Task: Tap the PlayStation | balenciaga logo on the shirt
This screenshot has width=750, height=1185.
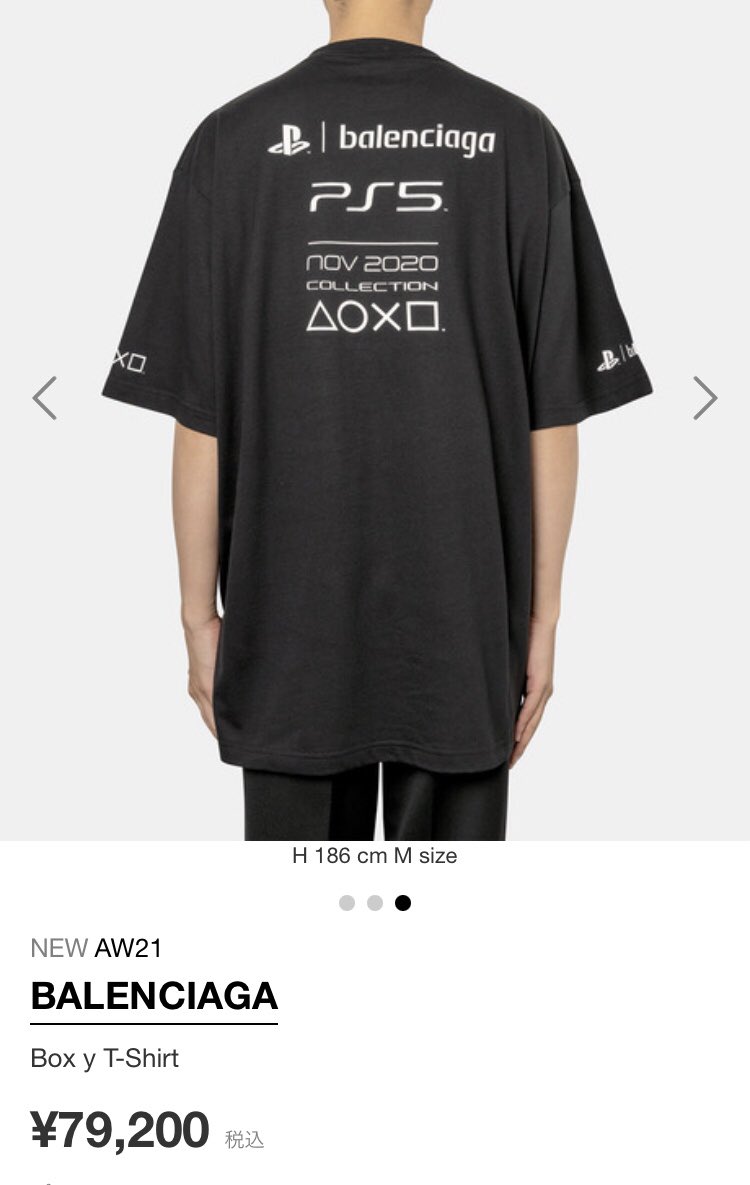Action: [x=385, y=140]
